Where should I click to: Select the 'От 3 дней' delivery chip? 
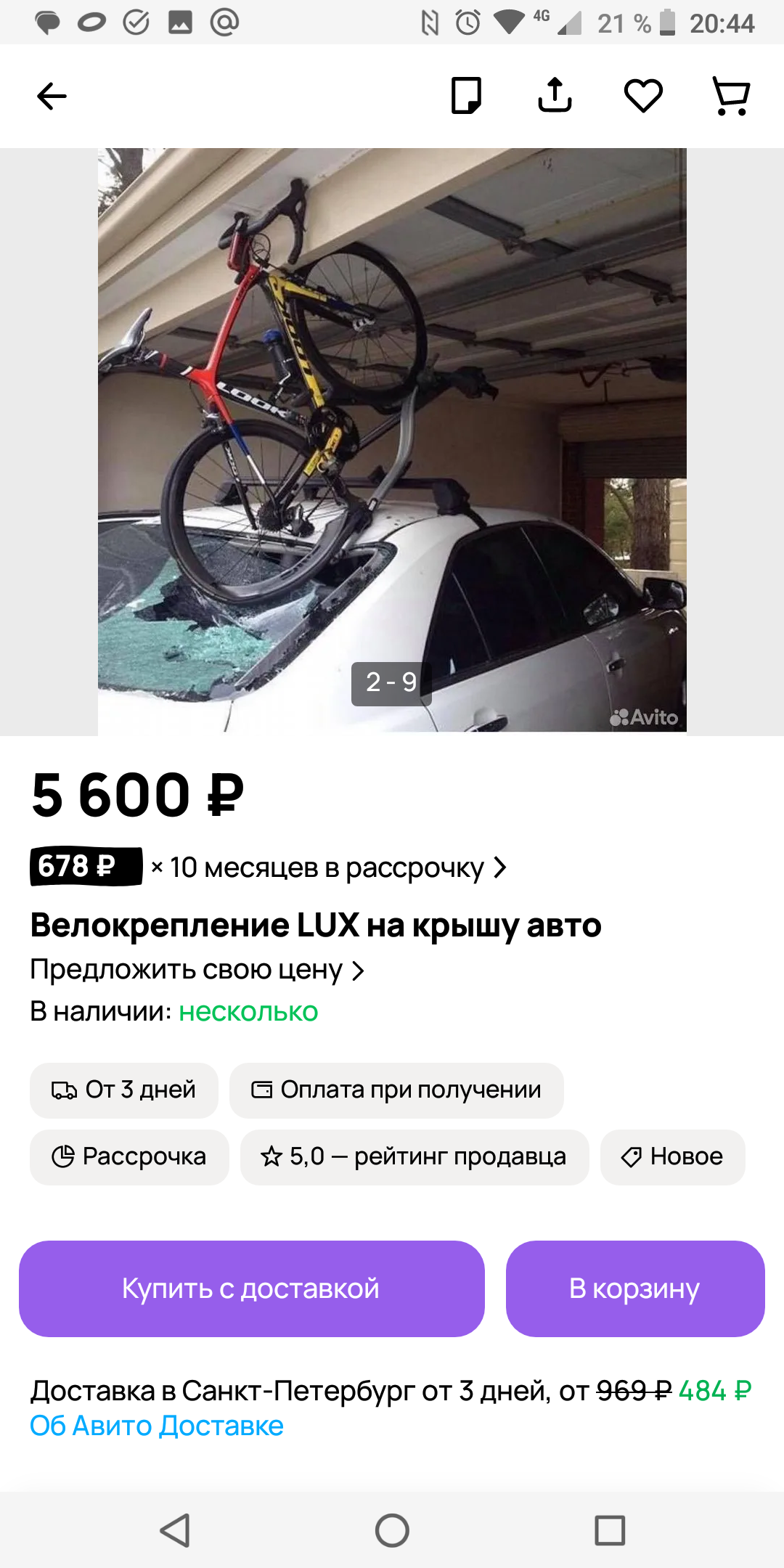click(124, 1090)
